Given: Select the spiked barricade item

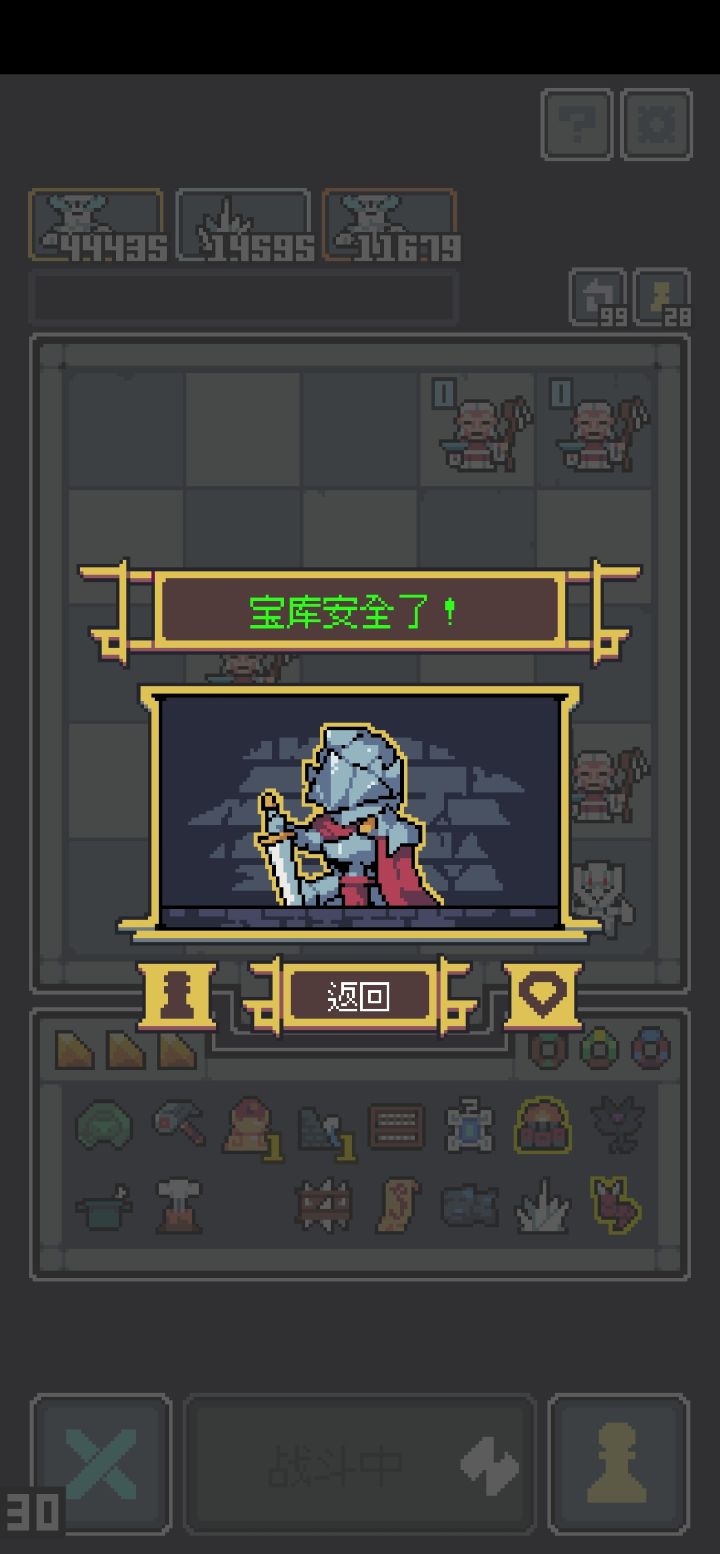Looking at the screenshot, I should click(321, 1207).
